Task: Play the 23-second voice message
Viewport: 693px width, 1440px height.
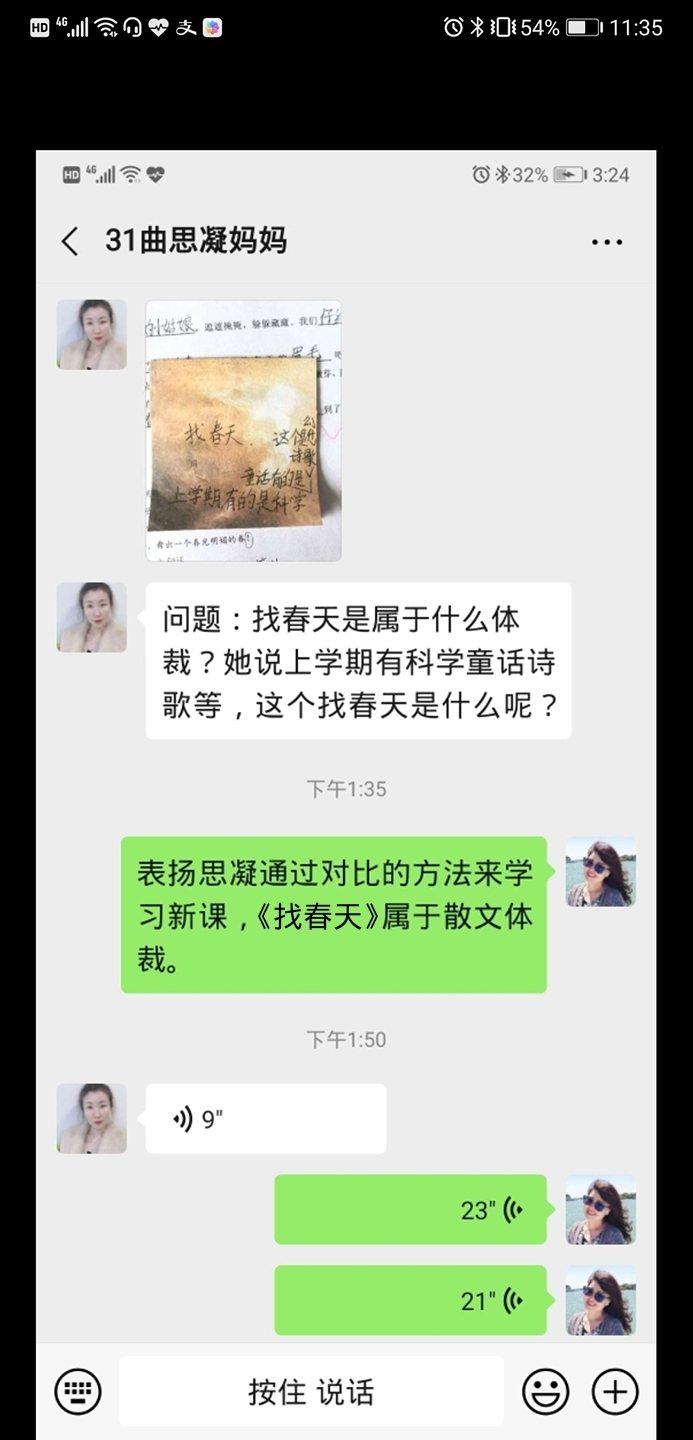Action: click(410, 1210)
